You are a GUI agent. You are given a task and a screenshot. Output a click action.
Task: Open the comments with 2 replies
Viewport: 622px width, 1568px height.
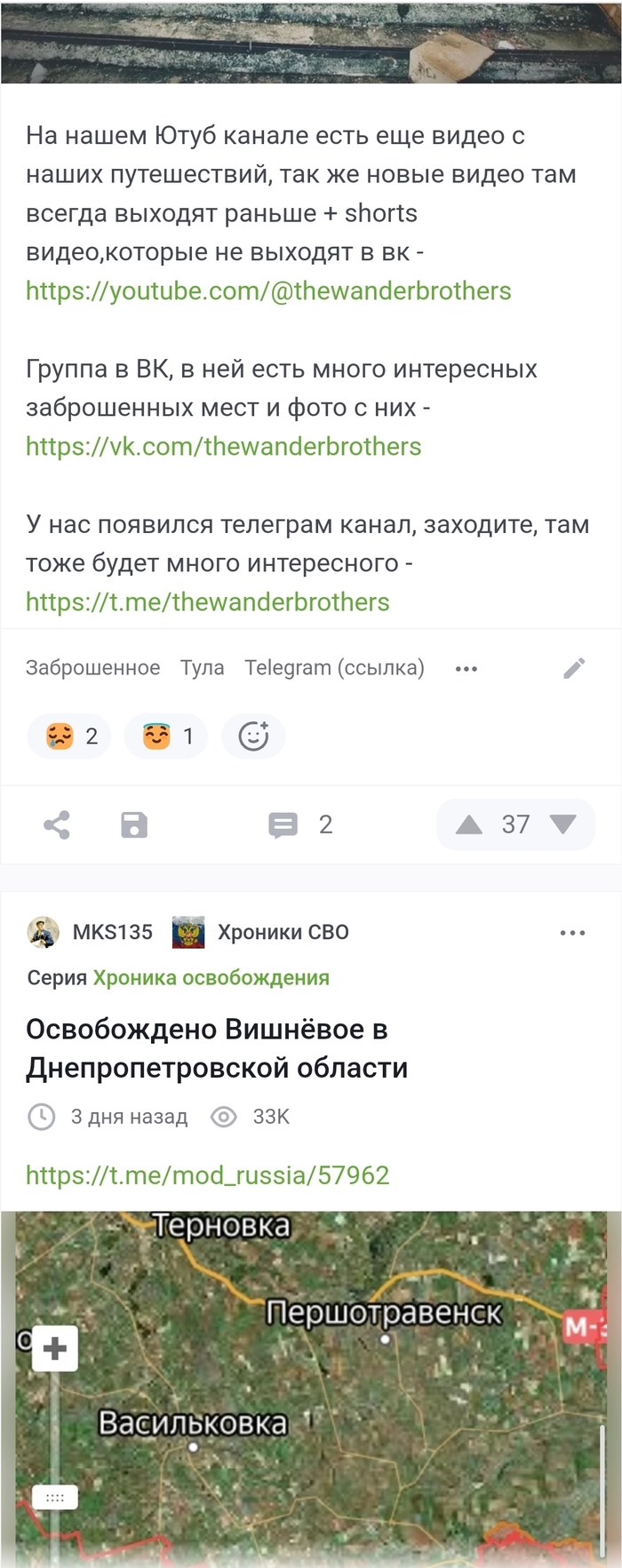pyautogui.click(x=300, y=825)
